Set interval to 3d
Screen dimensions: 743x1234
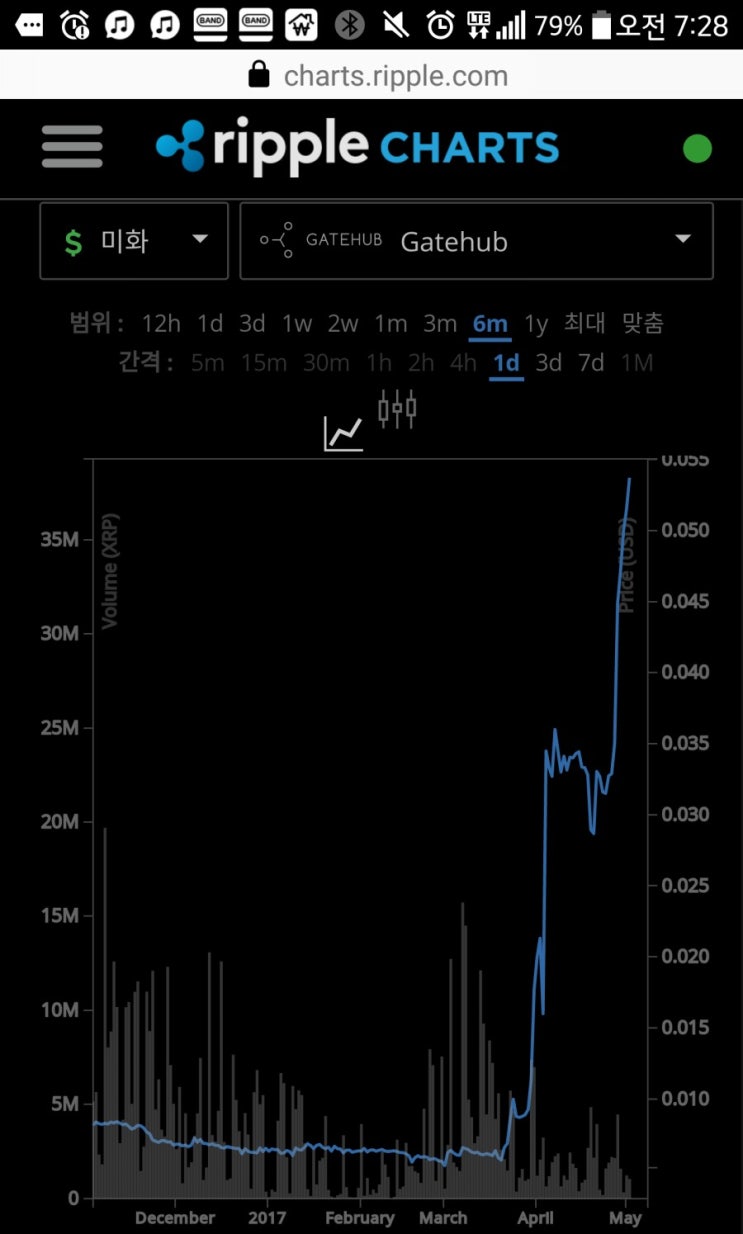tap(548, 362)
